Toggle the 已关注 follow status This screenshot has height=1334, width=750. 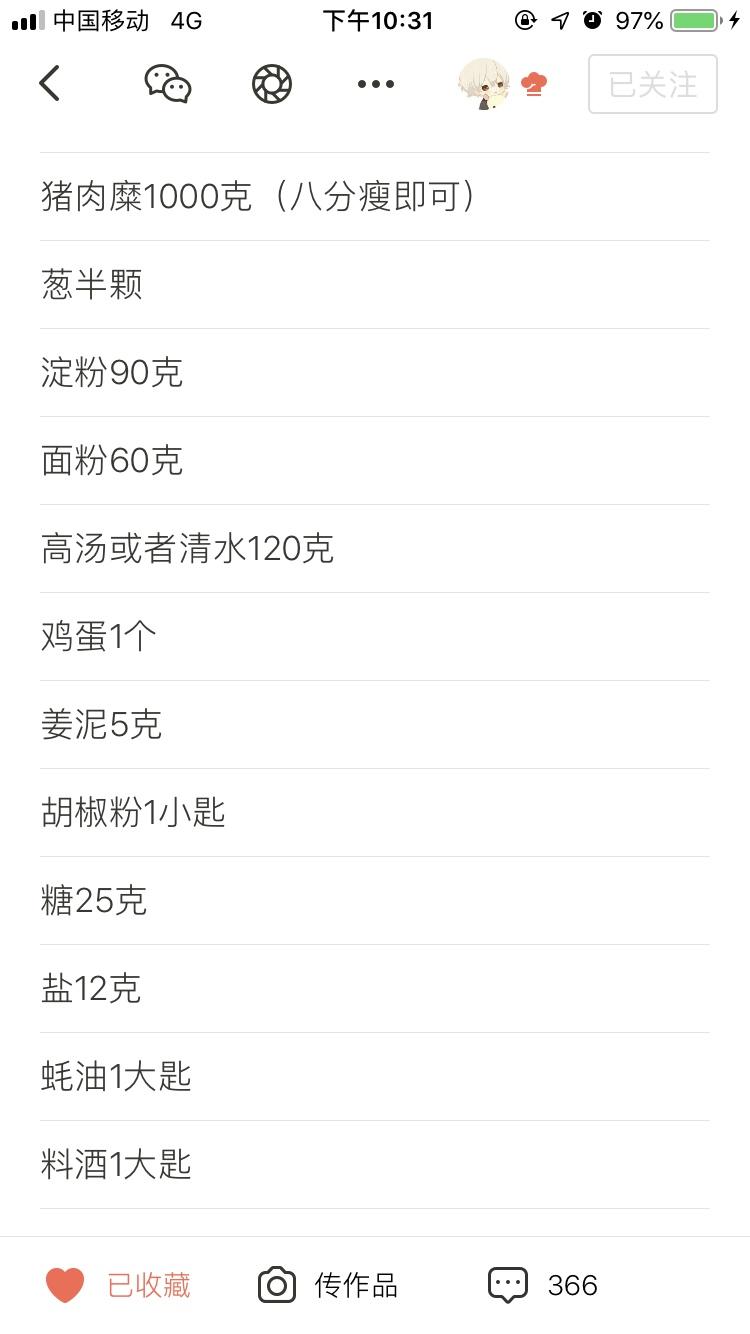(652, 84)
